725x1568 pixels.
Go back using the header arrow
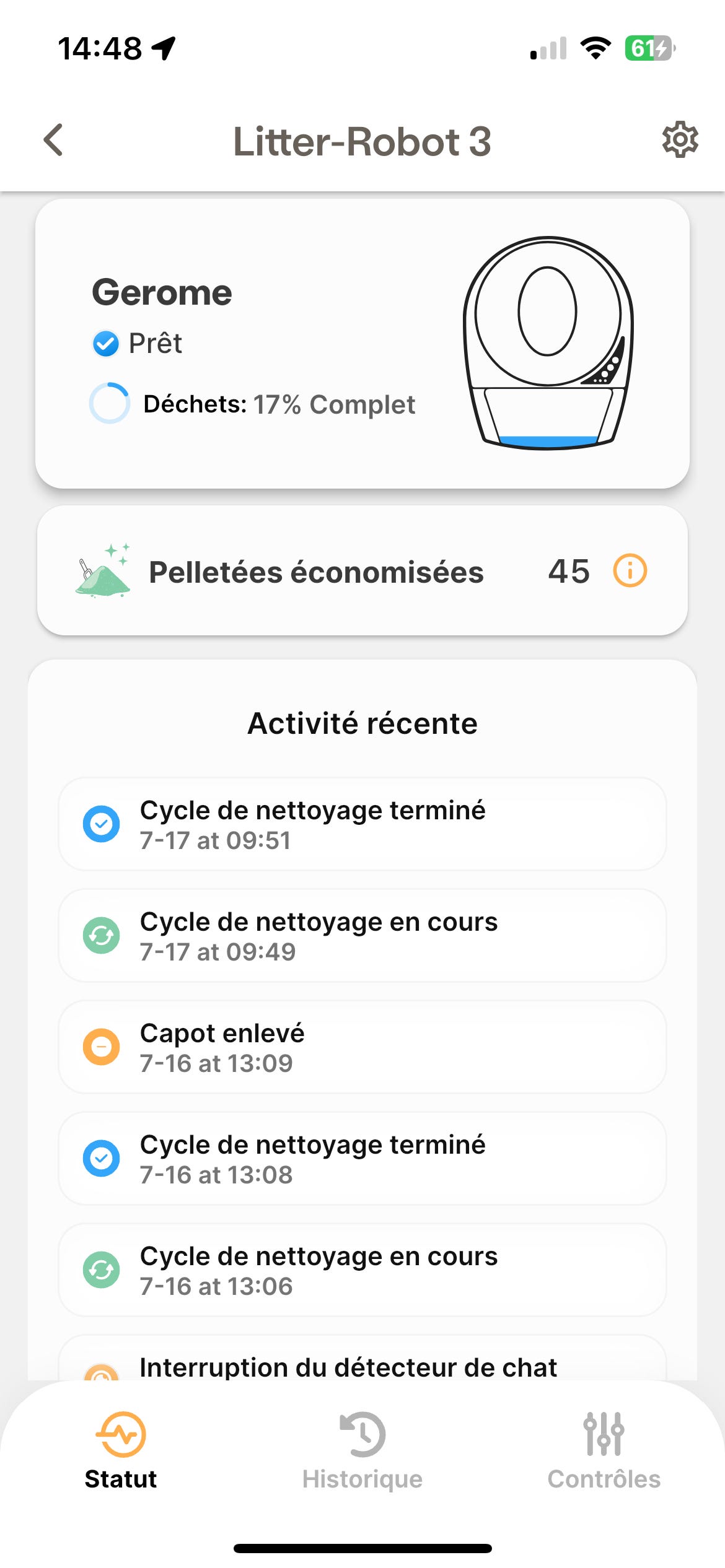coord(53,140)
